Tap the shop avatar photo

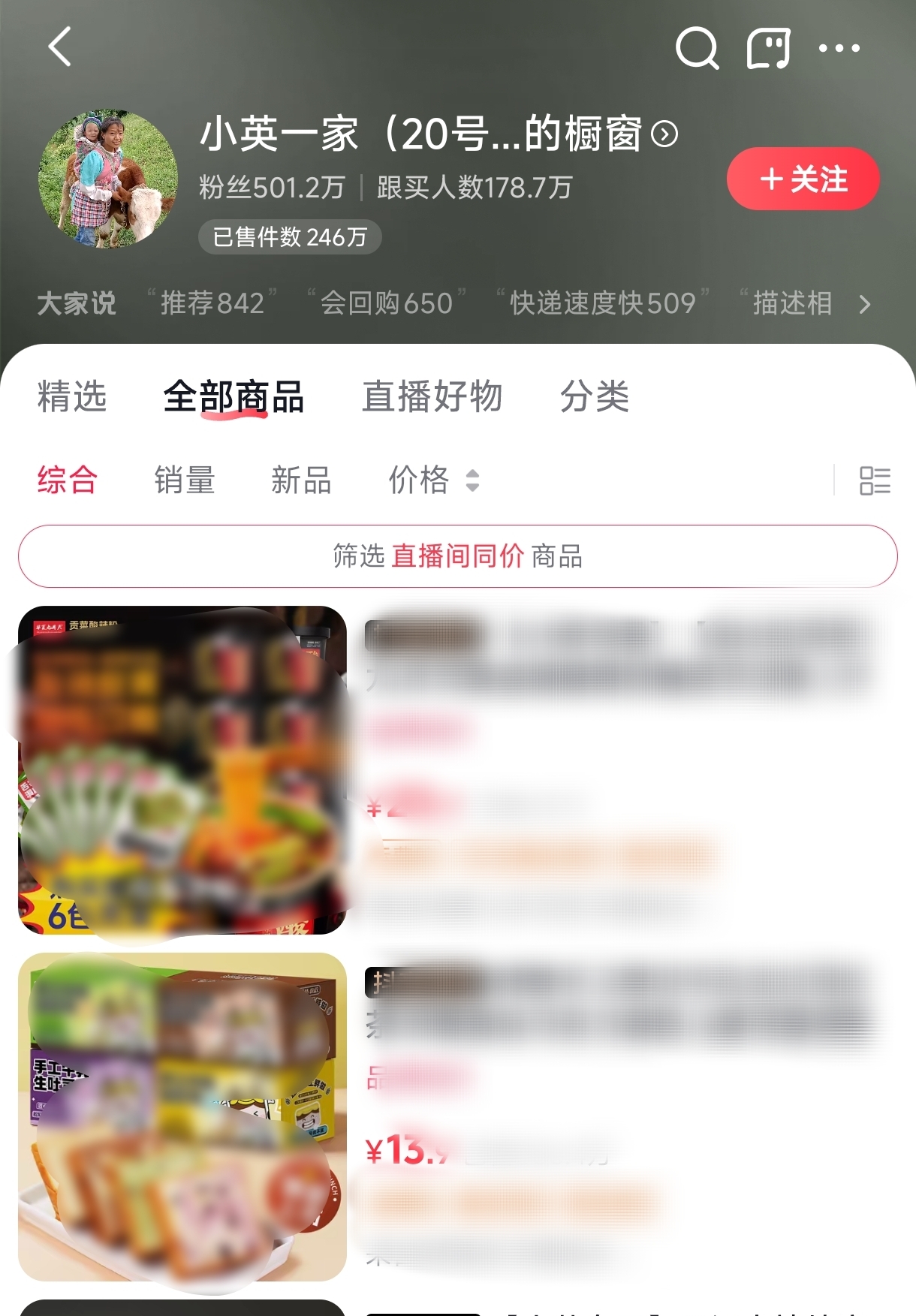108,179
